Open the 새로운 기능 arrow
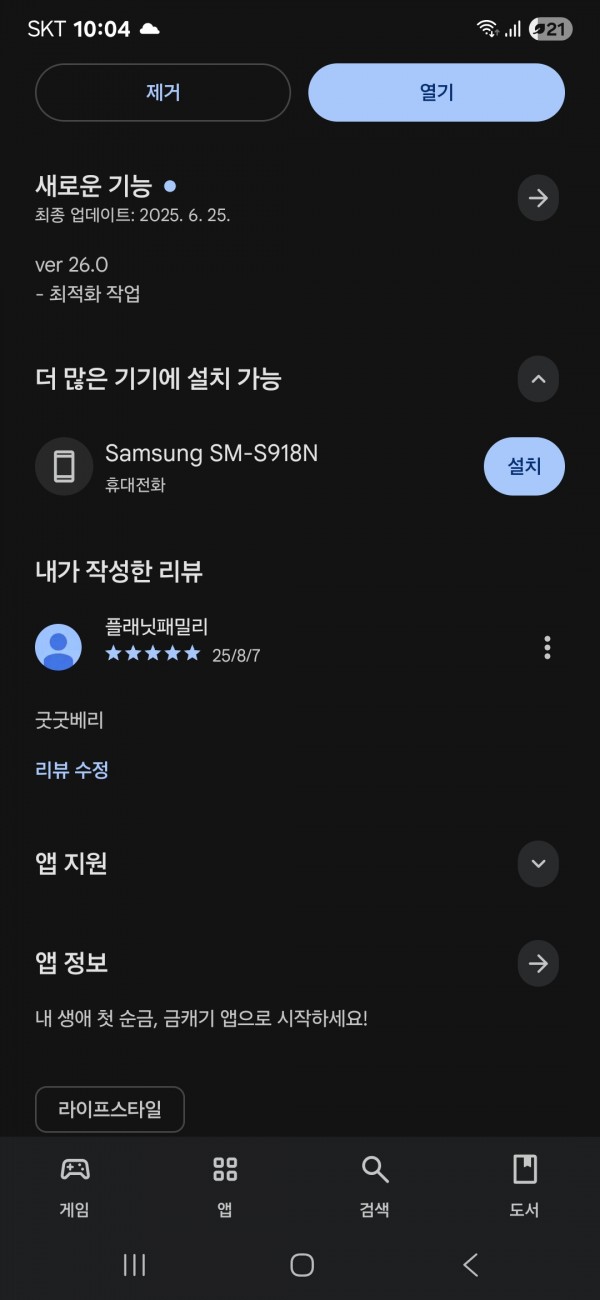600x1300 pixels. [538, 198]
